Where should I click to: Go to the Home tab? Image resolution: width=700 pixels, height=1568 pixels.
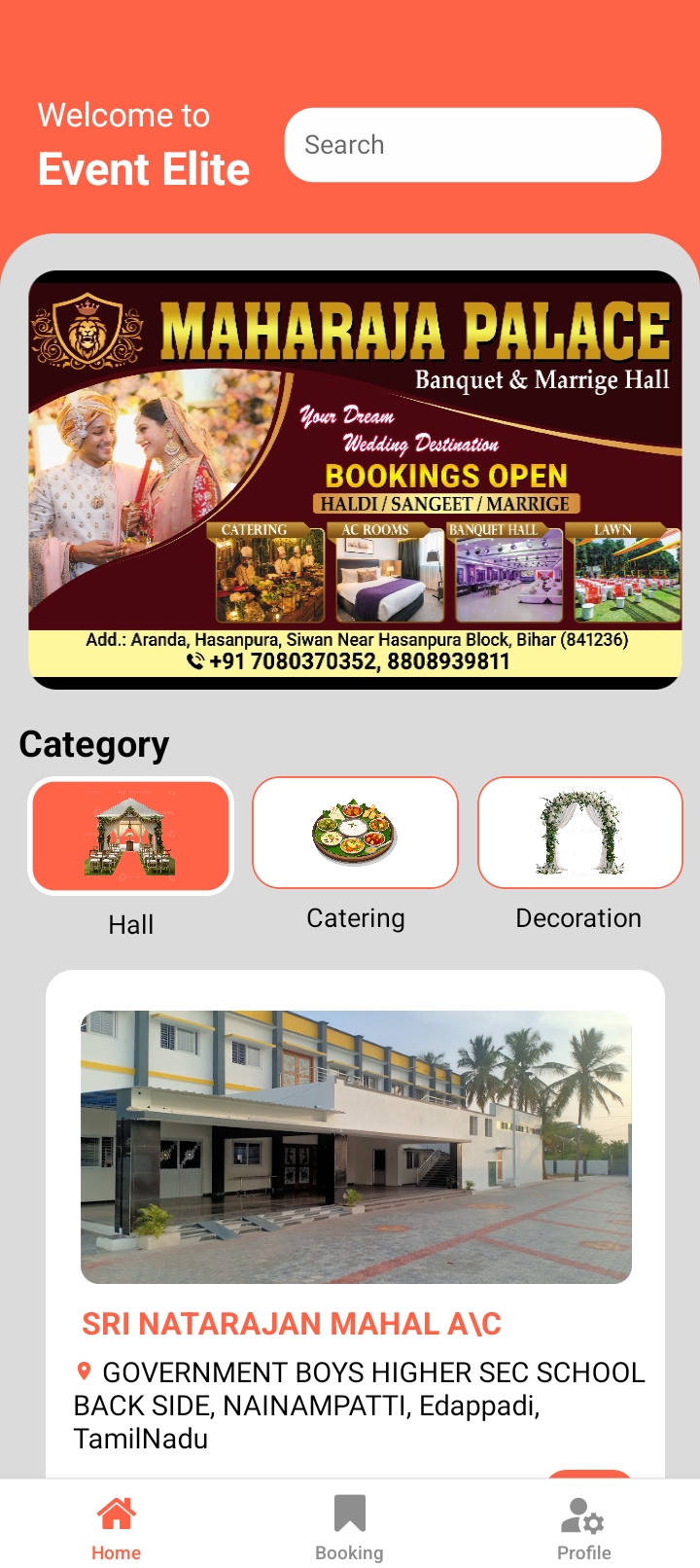[117, 1527]
